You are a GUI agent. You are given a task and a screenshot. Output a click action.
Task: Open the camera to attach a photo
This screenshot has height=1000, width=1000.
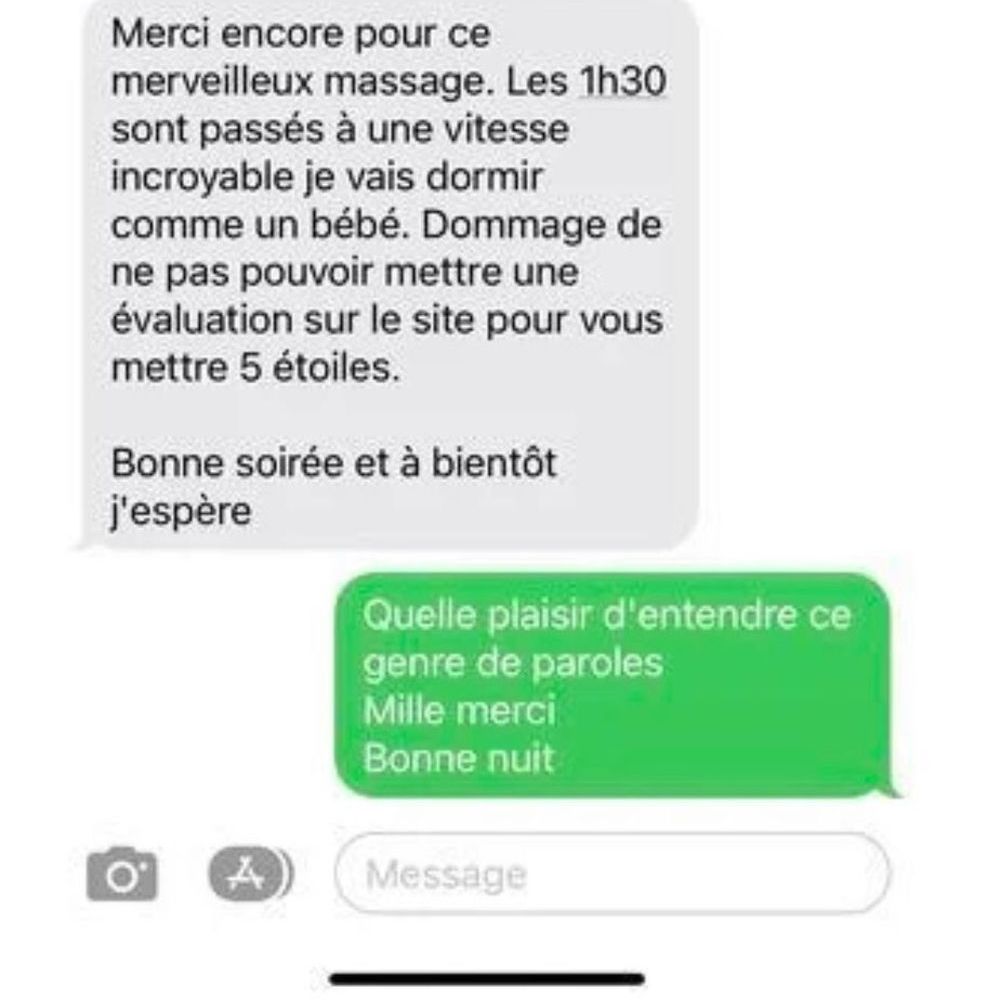click(x=122, y=874)
